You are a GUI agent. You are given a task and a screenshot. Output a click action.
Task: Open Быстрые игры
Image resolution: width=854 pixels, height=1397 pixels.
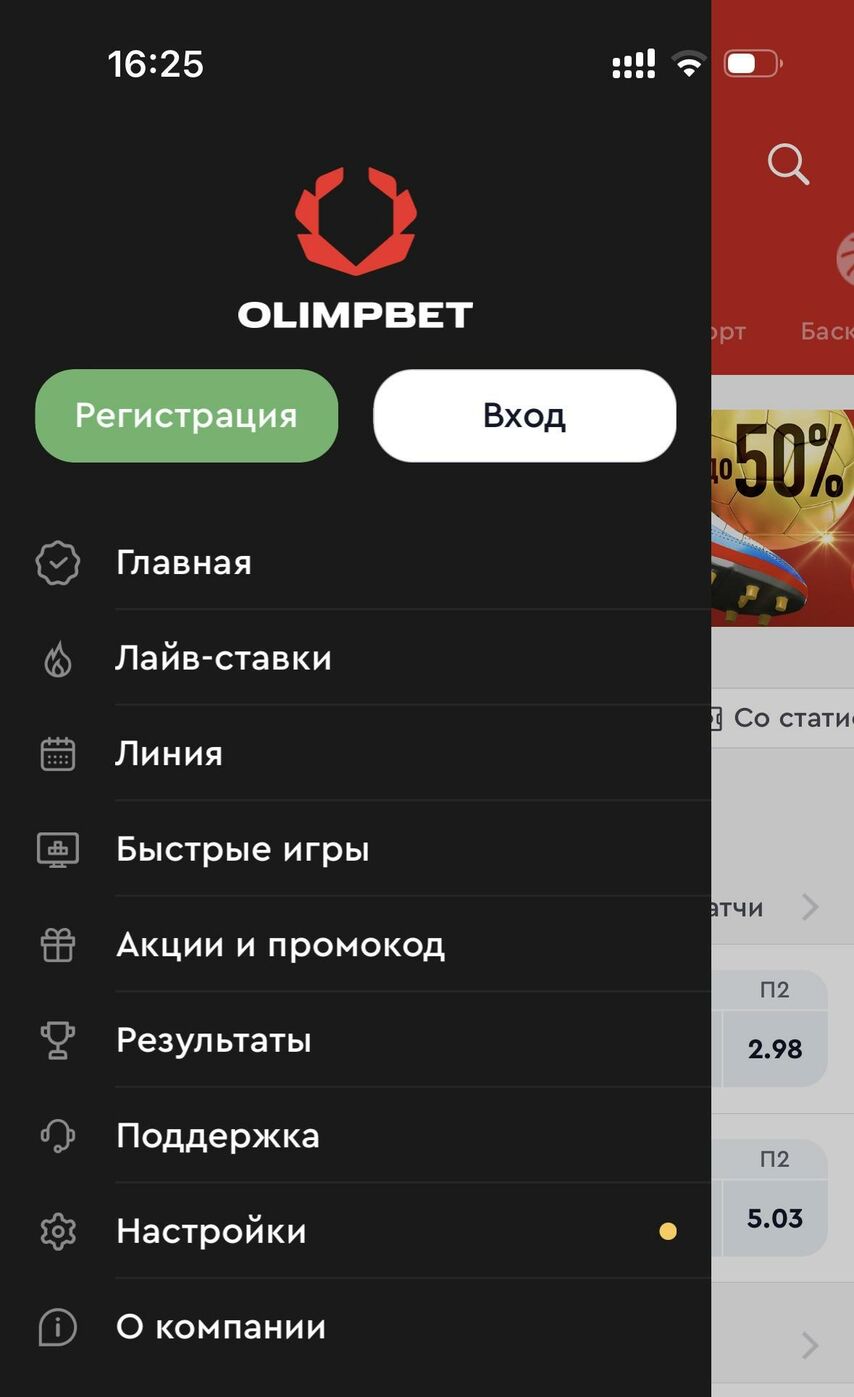tap(242, 849)
